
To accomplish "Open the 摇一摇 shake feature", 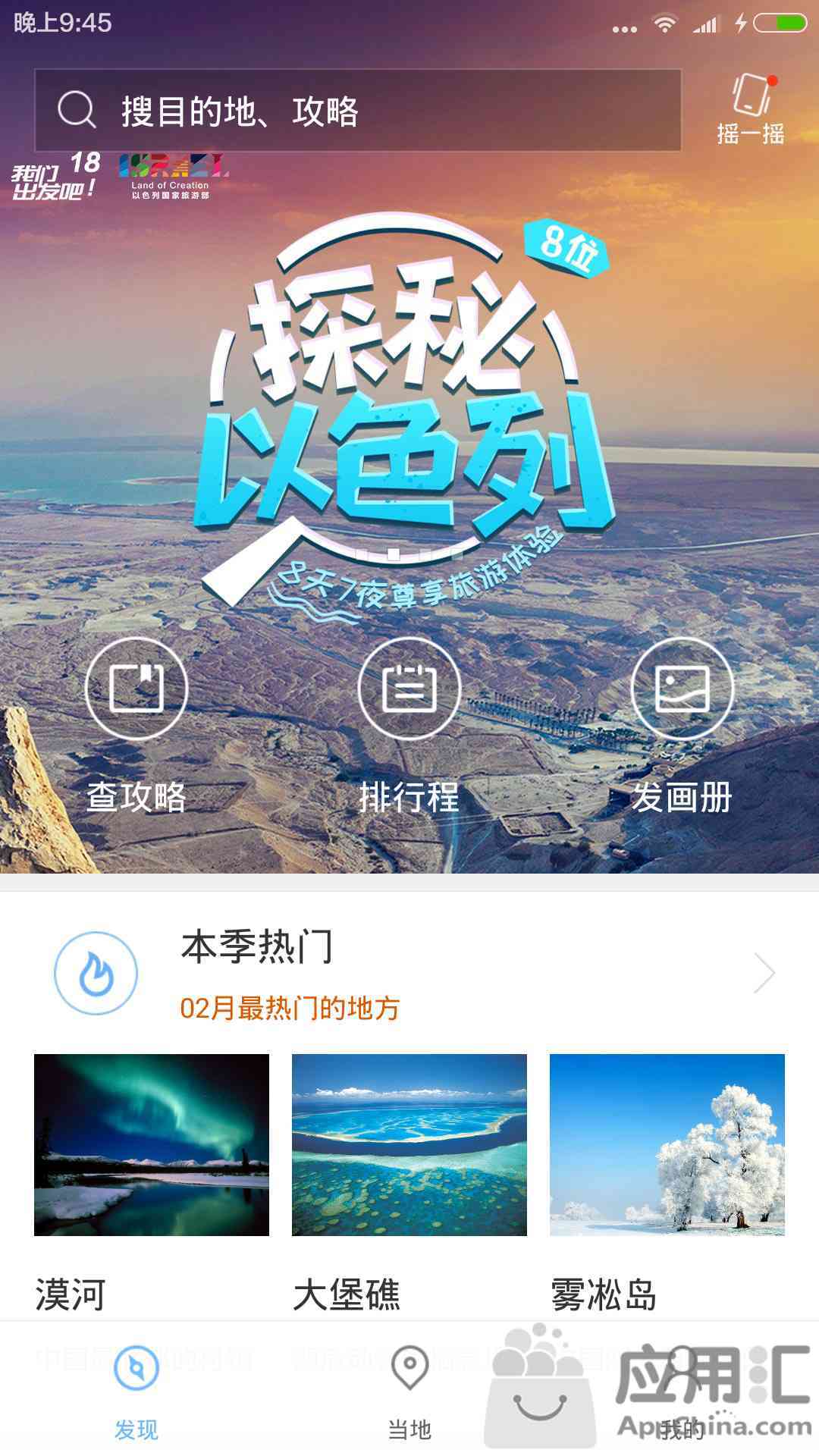I will click(x=750, y=108).
